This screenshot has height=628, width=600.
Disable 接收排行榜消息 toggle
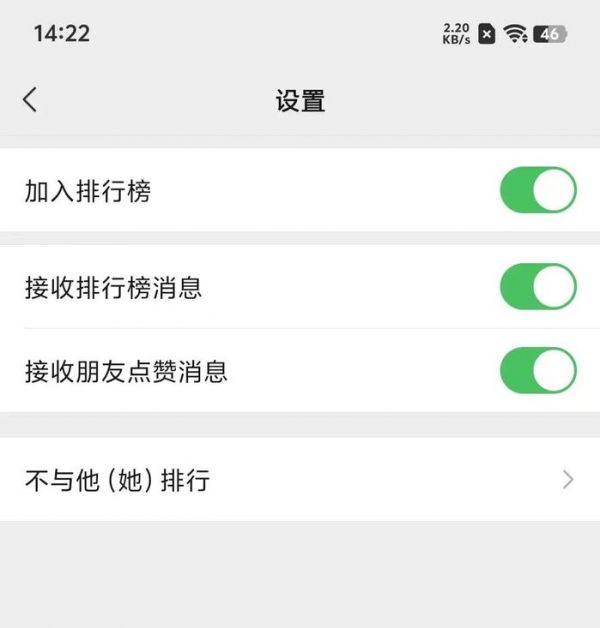[x=538, y=288]
